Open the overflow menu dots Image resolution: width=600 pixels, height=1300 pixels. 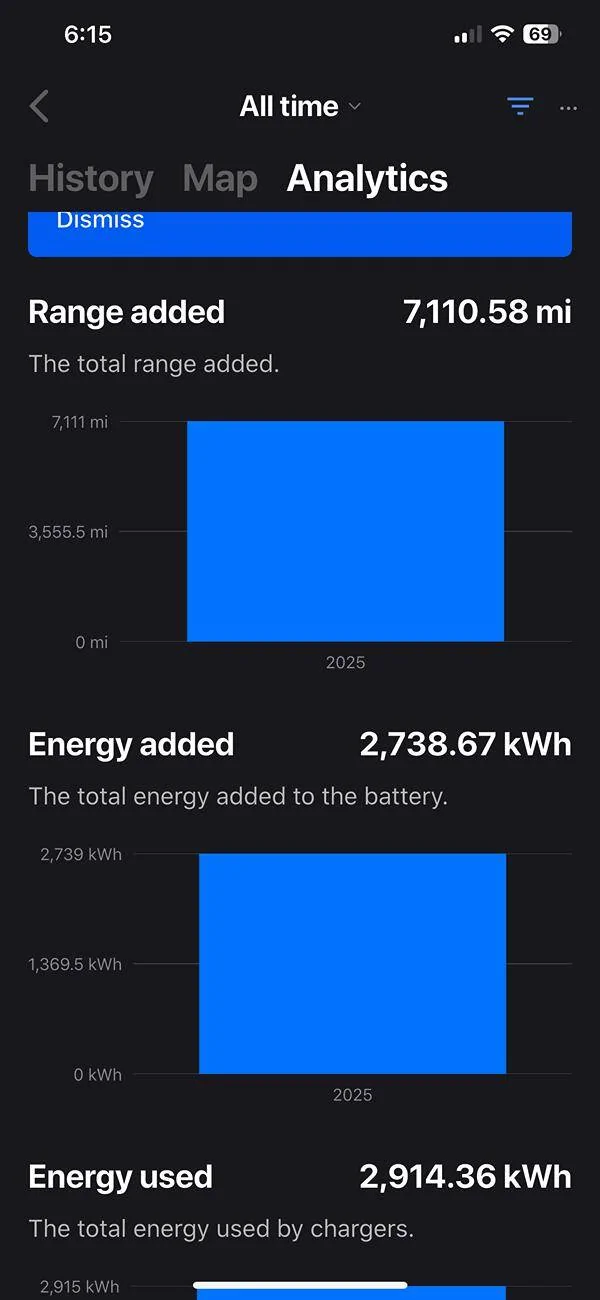pos(569,107)
